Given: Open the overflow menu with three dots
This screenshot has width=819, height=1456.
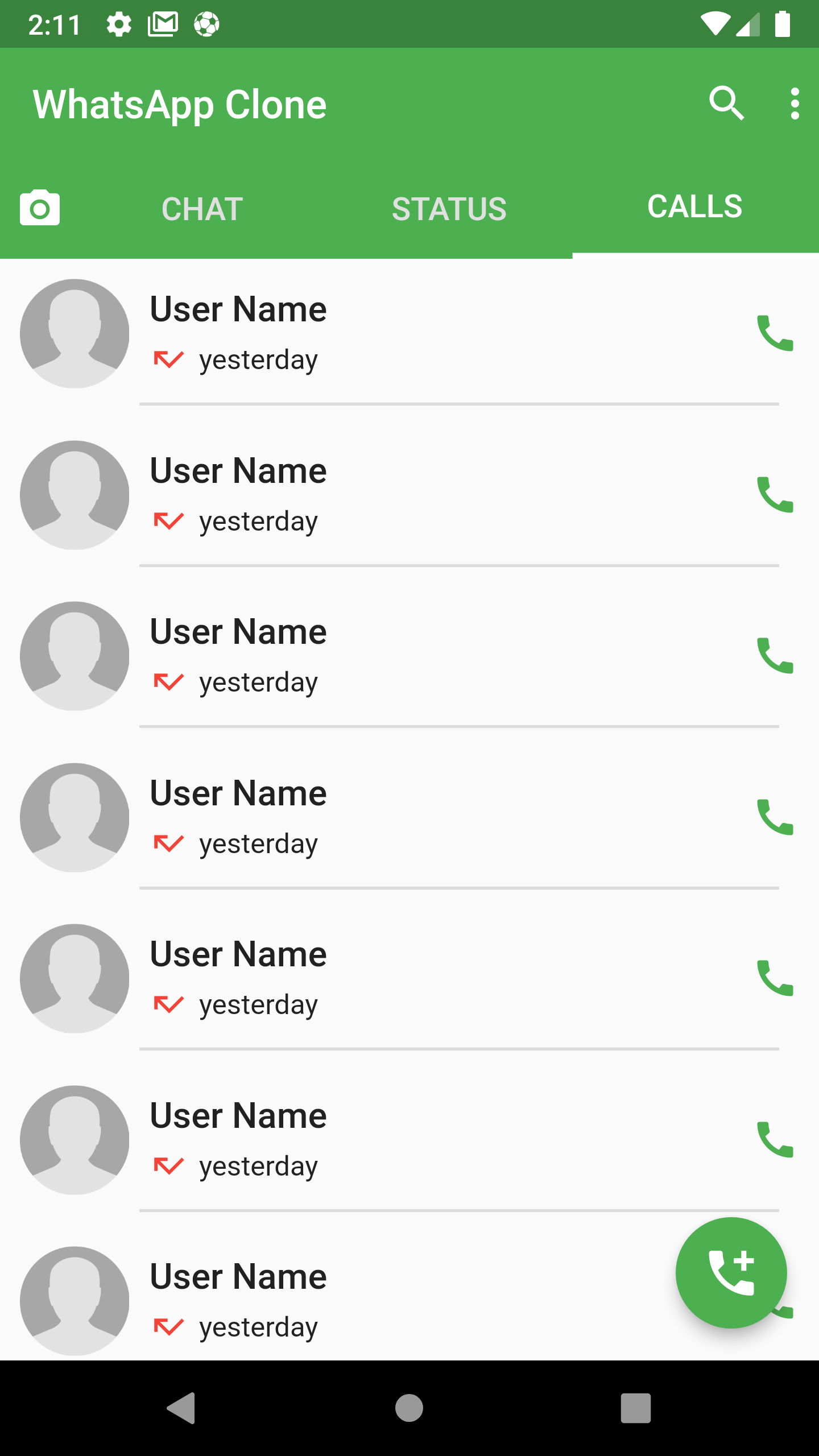Looking at the screenshot, I should (x=795, y=104).
